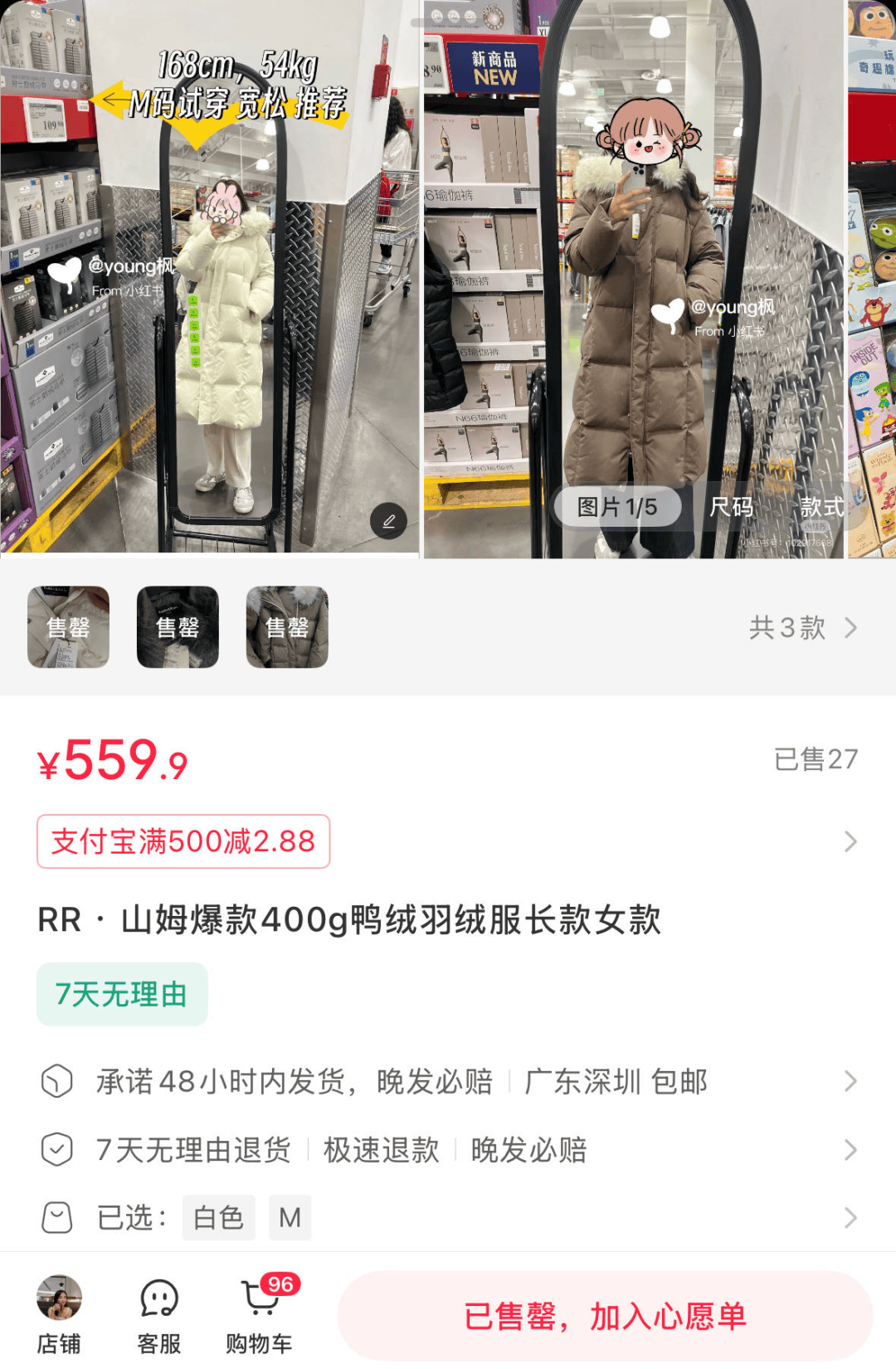Open the 支付宝满500减2.88 coupon details
The image size is (896, 1369).
[x=184, y=841]
